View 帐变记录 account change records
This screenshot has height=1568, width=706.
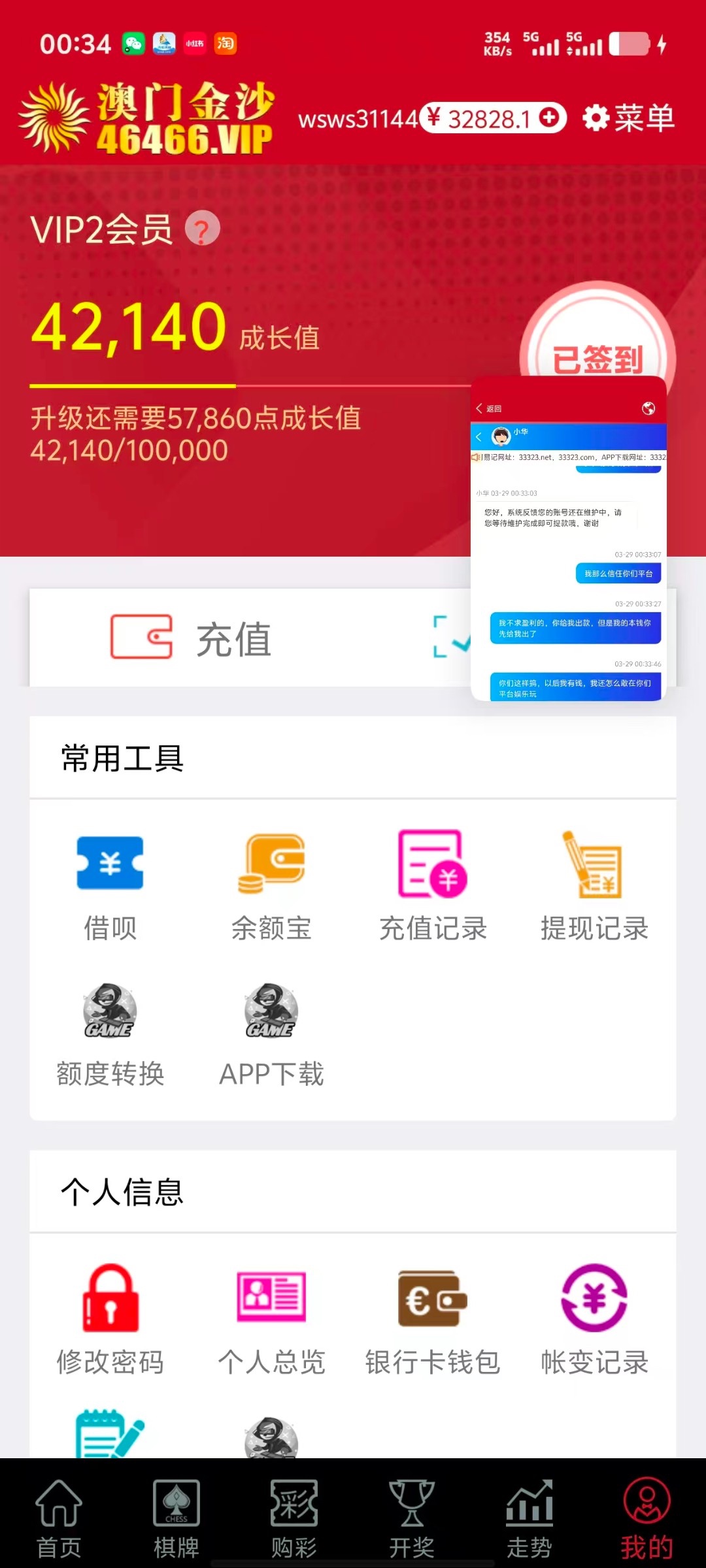click(x=594, y=1320)
